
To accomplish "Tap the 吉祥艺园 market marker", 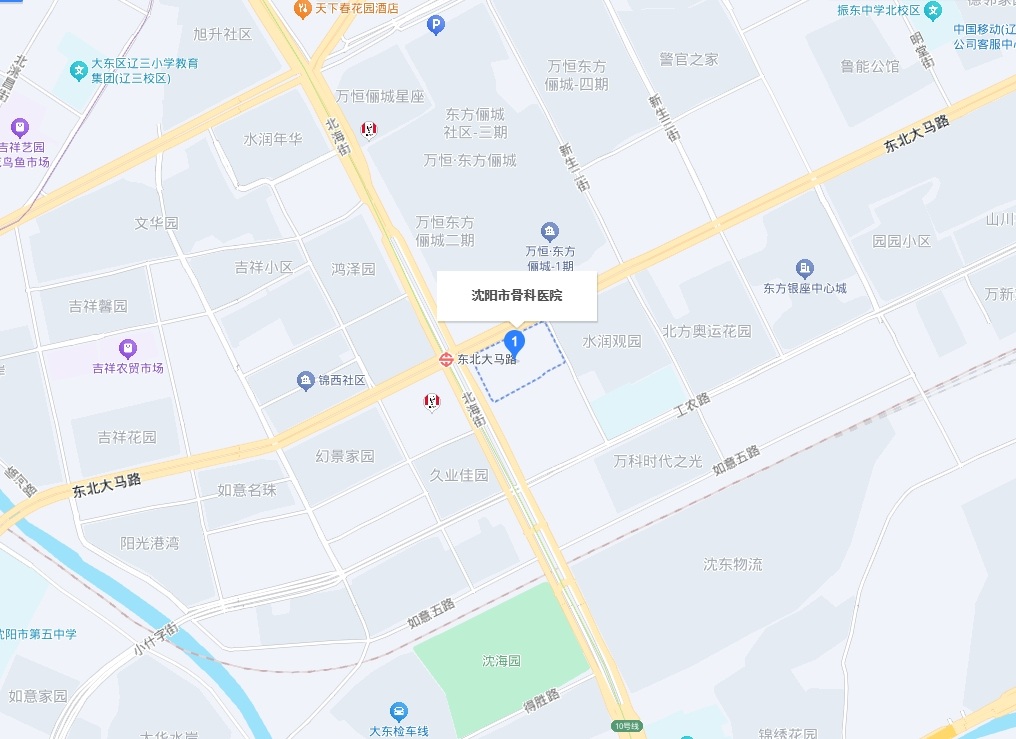I will 20,127.
